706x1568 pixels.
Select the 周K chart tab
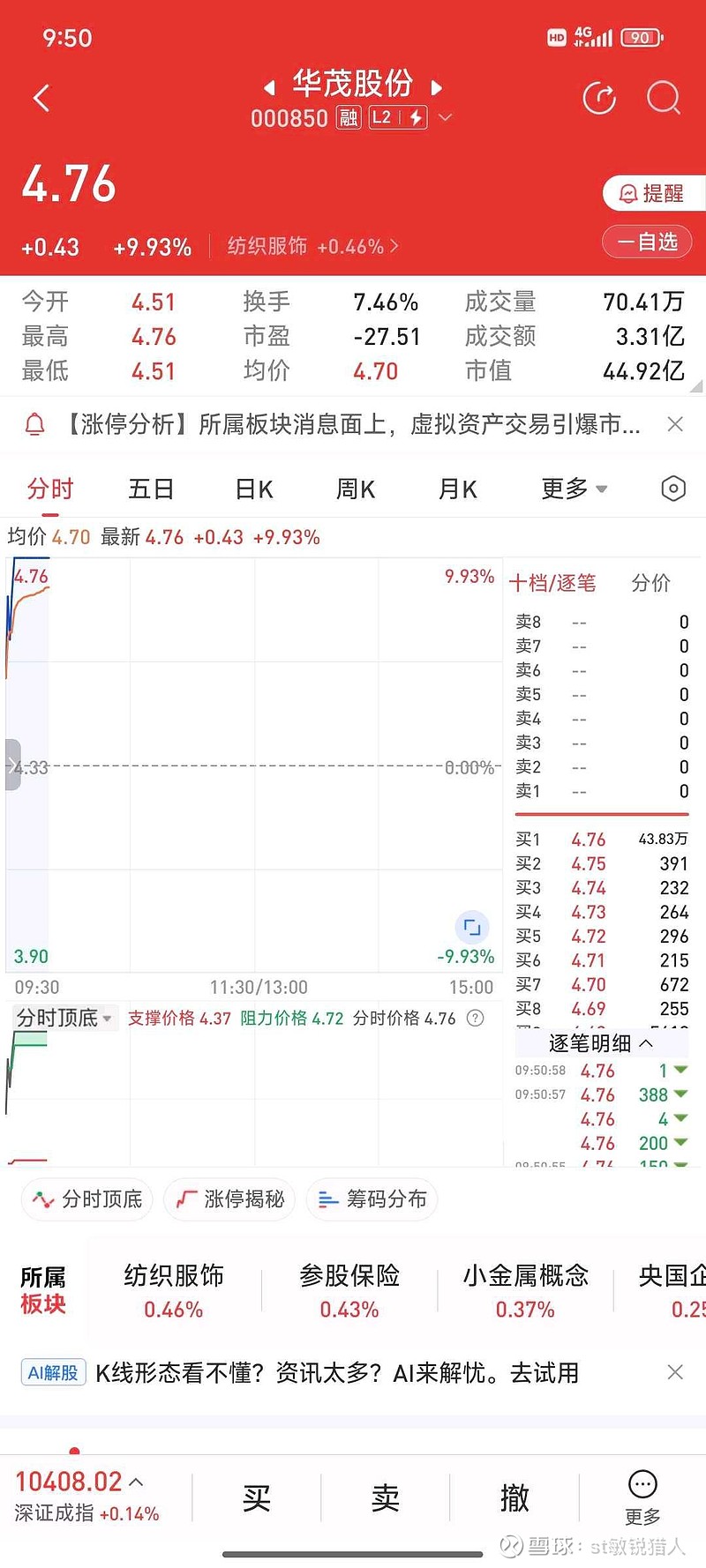click(356, 489)
